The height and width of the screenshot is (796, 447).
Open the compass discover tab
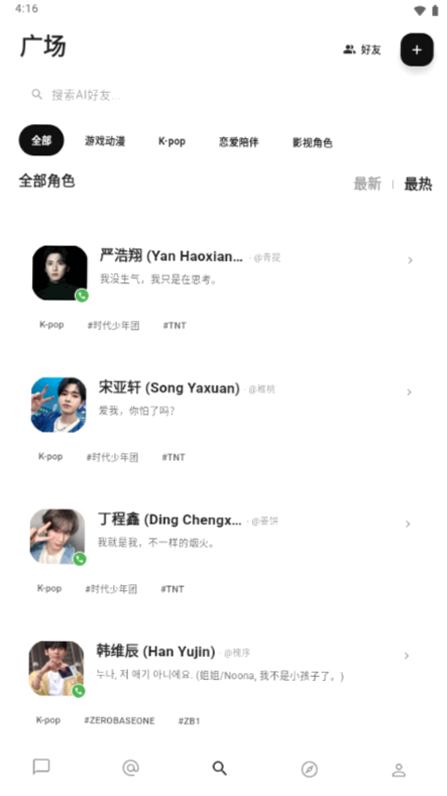click(x=309, y=769)
